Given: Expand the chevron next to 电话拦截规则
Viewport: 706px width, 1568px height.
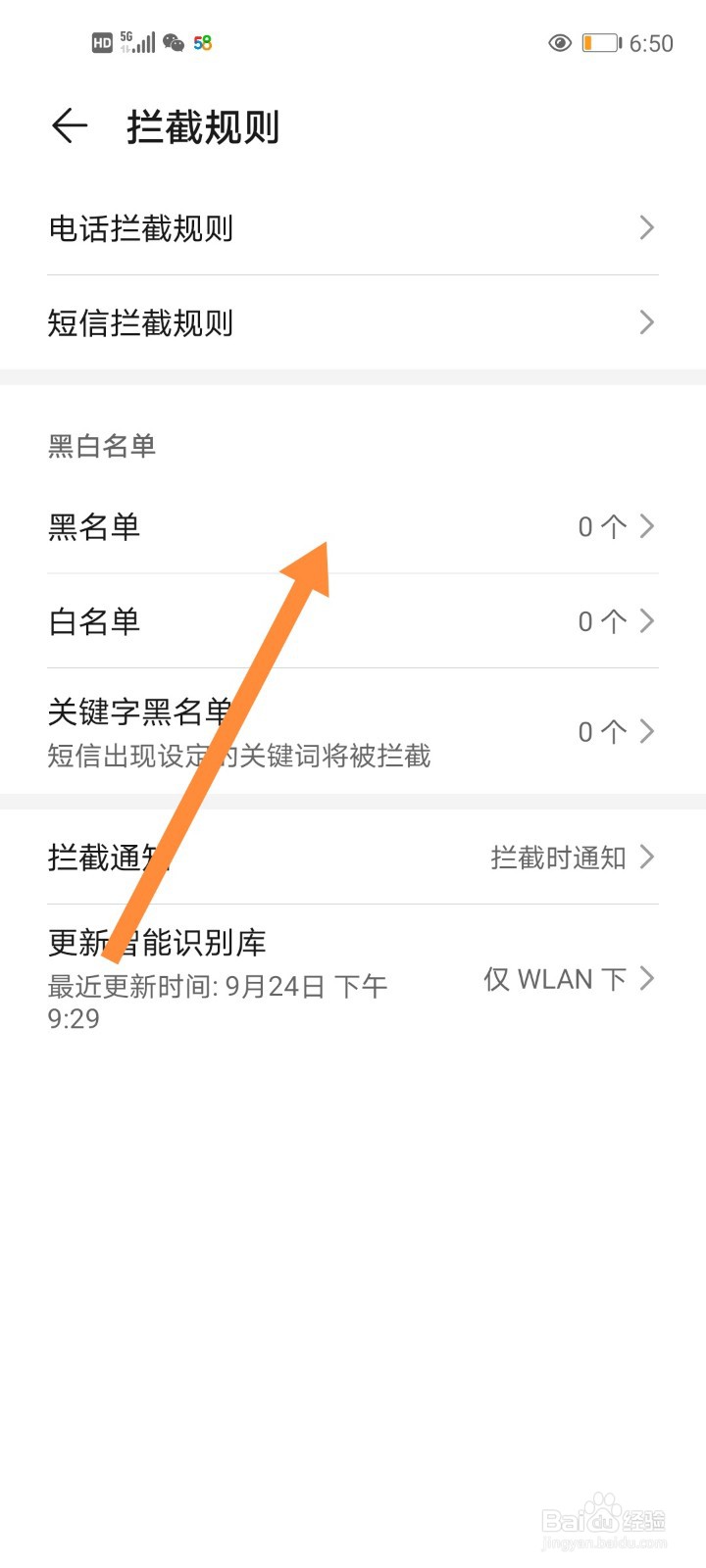Looking at the screenshot, I should (x=646, y=227).
